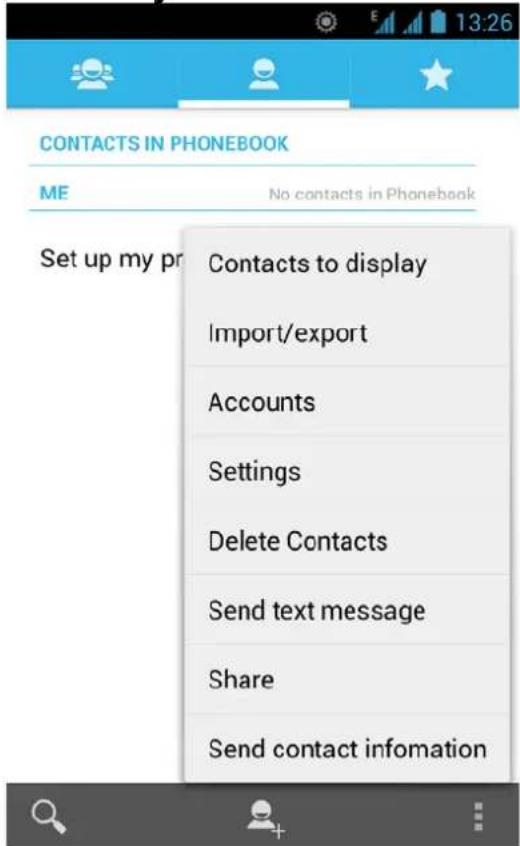
Task: Switch to the groups tab
Action: click(x=92, y=74)
